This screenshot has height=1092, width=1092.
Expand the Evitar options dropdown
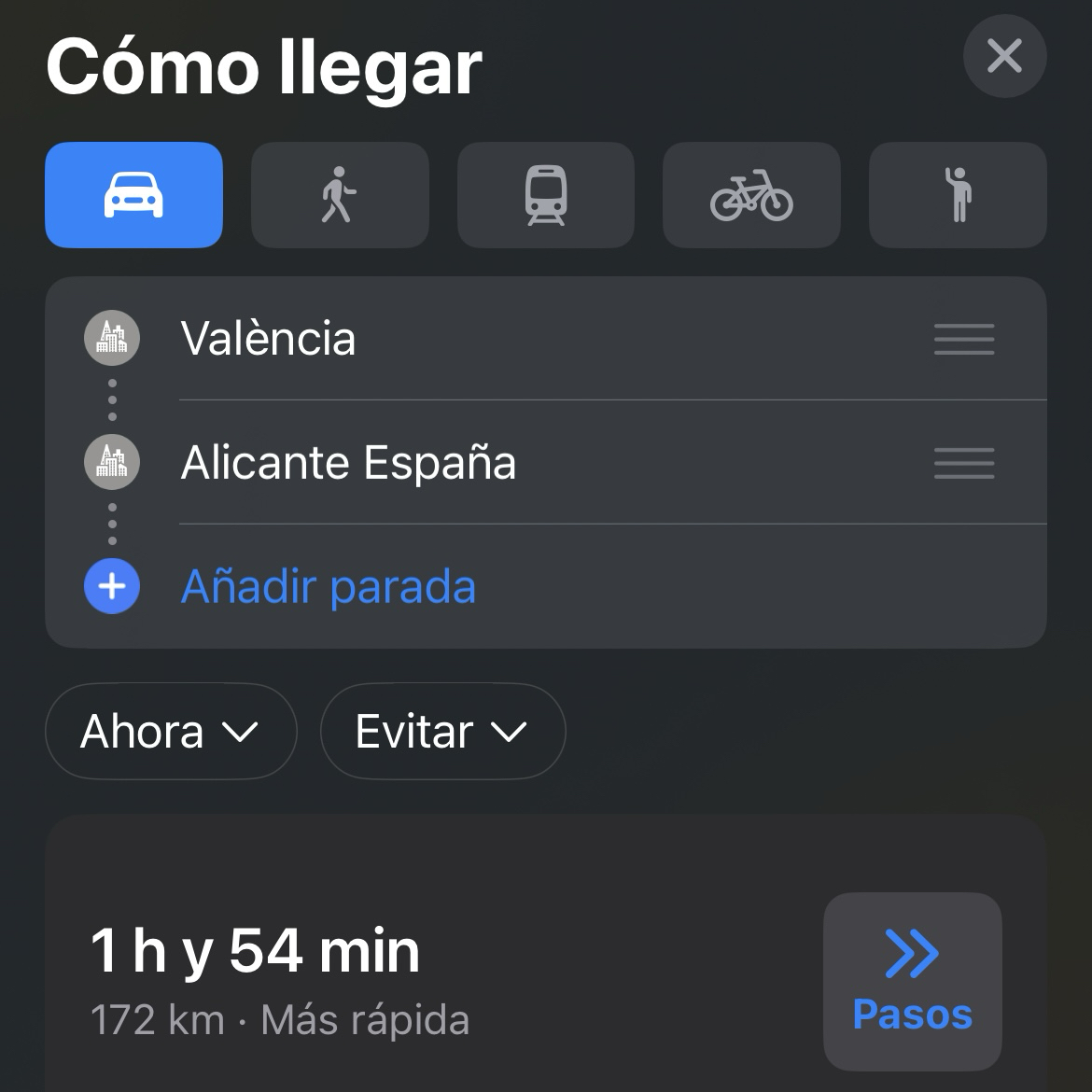(442, 732)
